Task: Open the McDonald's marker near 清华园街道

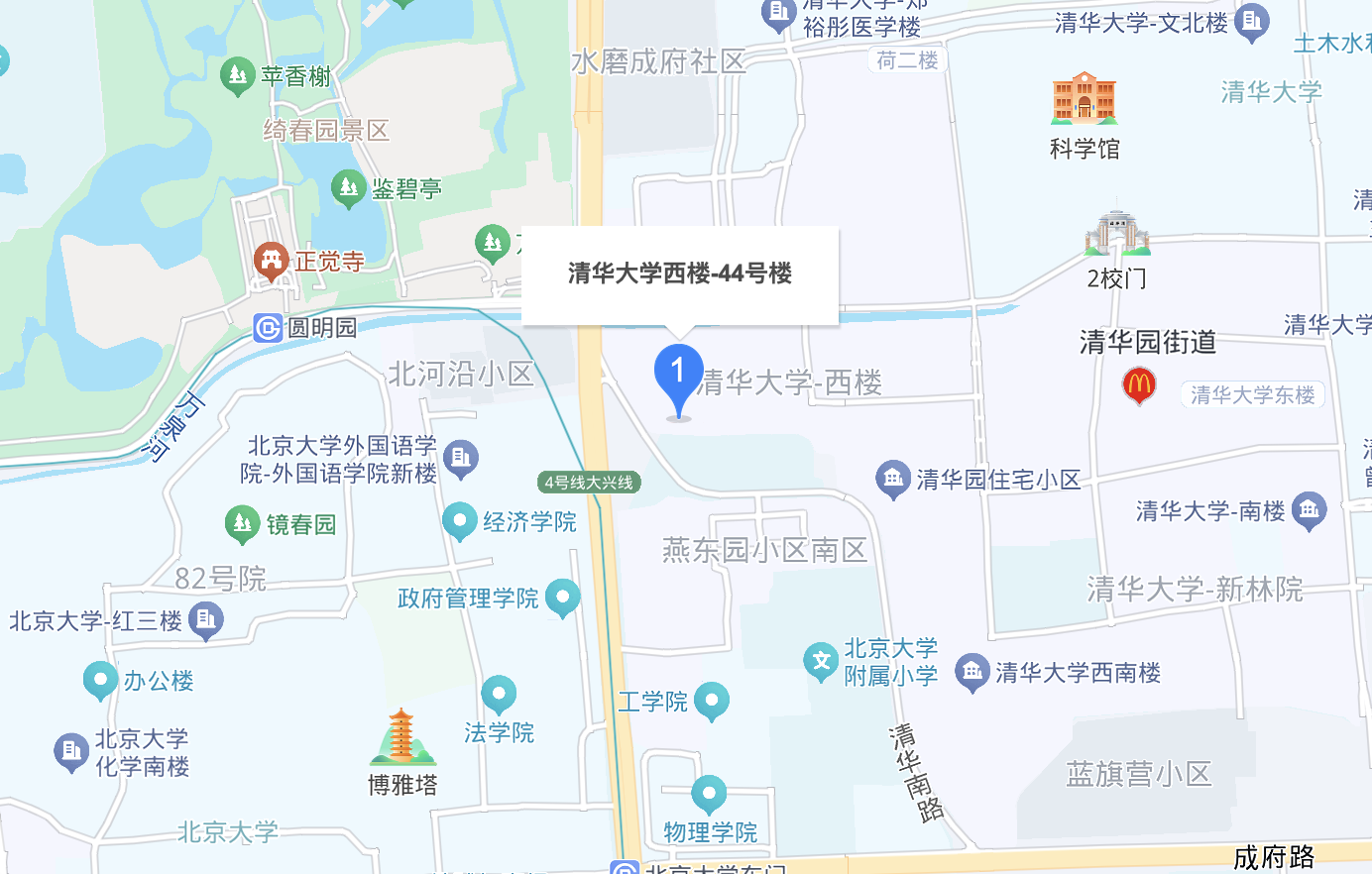Action: [1139, 384]
